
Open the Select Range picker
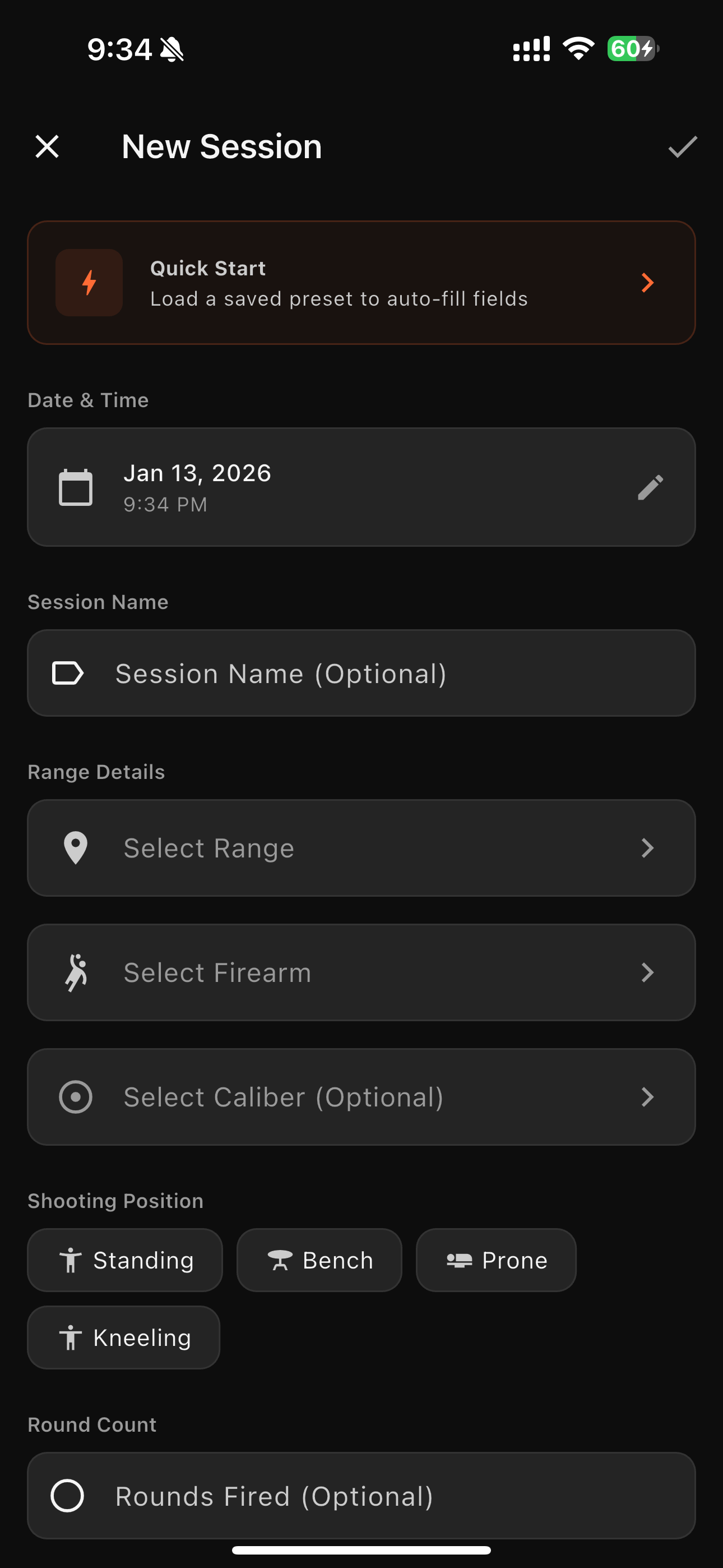click(x=361, y=848)
